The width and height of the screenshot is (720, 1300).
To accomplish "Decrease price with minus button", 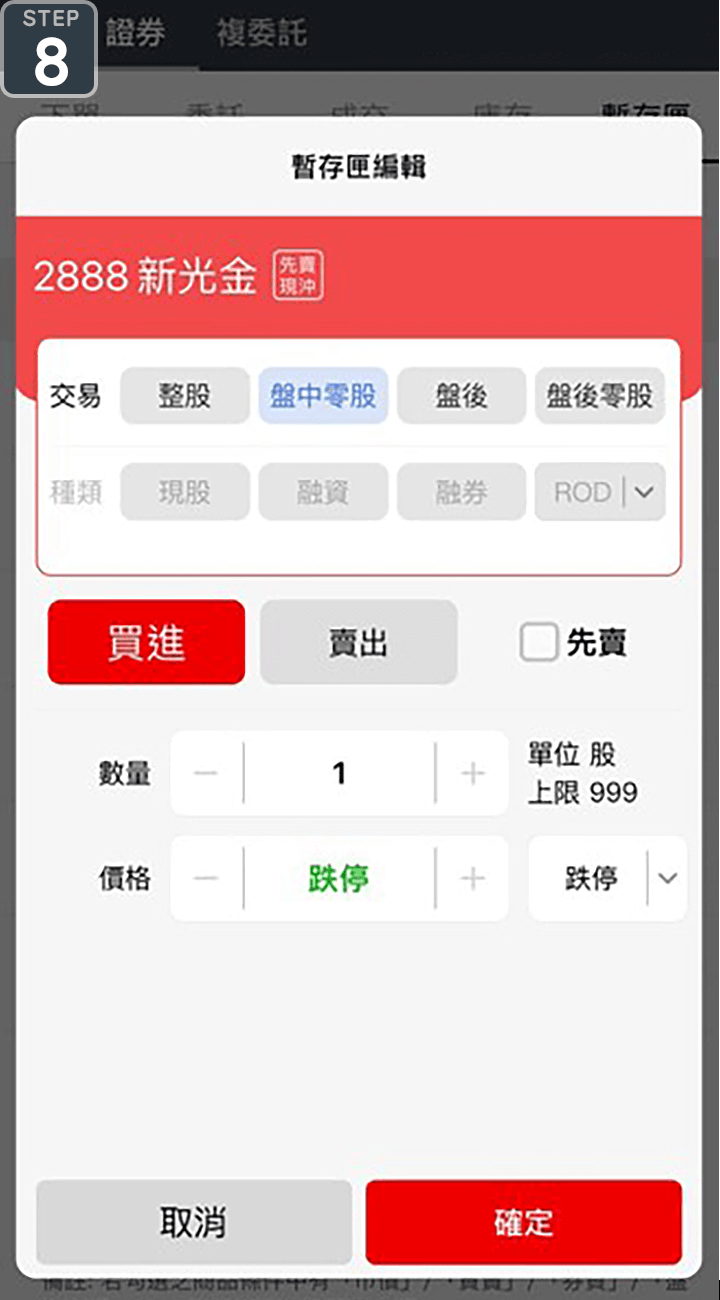I will [x=206, y=879].
